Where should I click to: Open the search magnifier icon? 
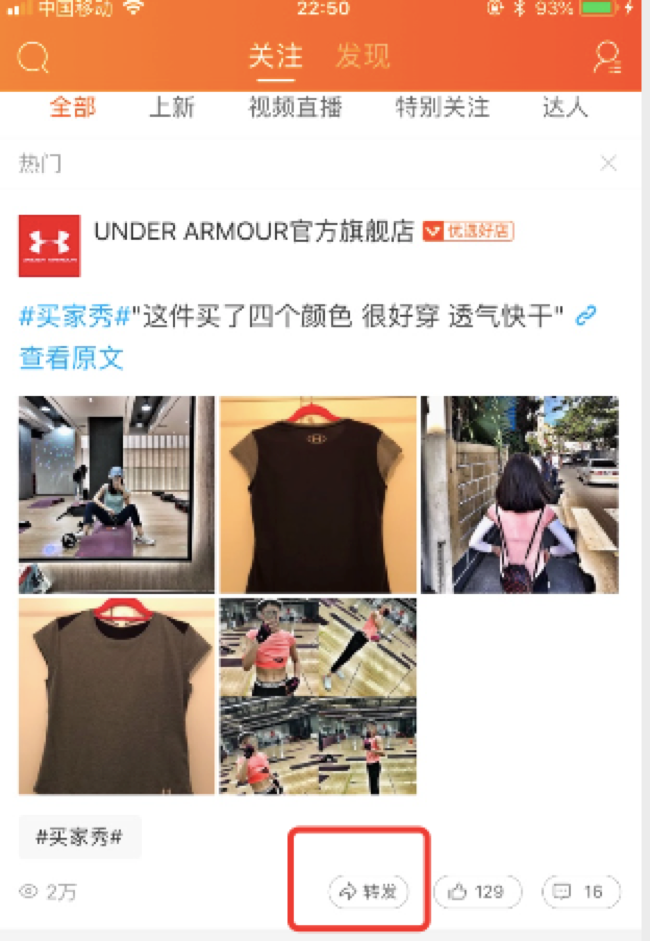[33, 57]
